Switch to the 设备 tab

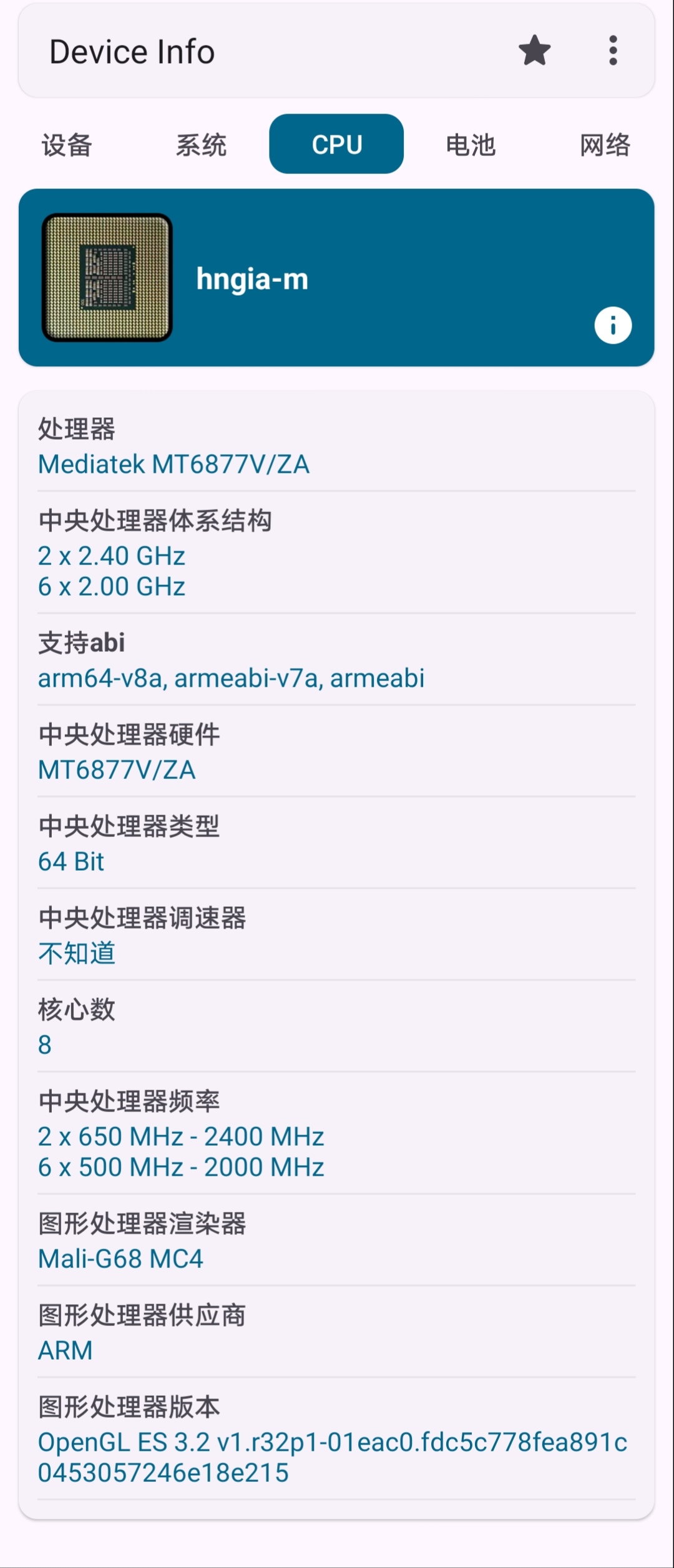coord(66,145)
